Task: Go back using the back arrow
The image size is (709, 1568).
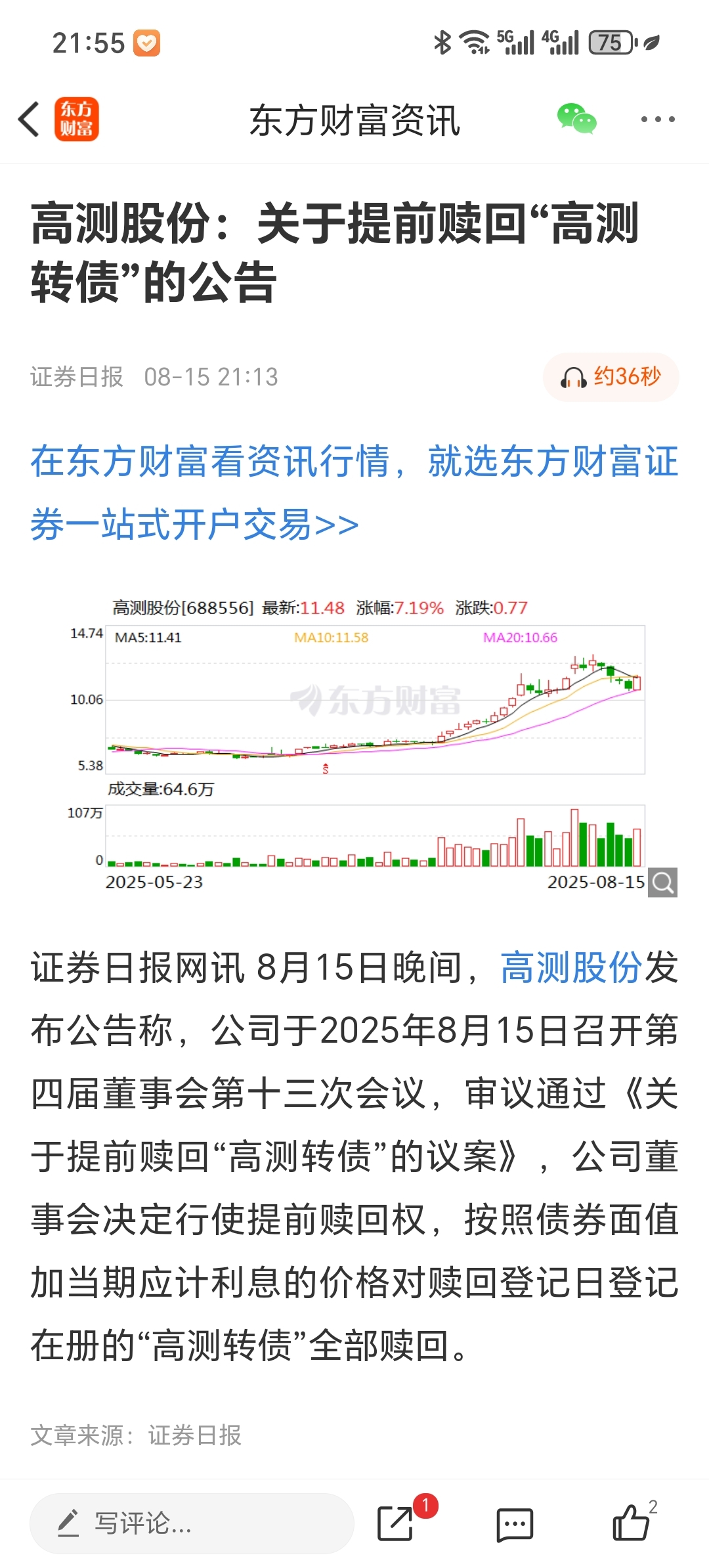Action: point(28,120)
